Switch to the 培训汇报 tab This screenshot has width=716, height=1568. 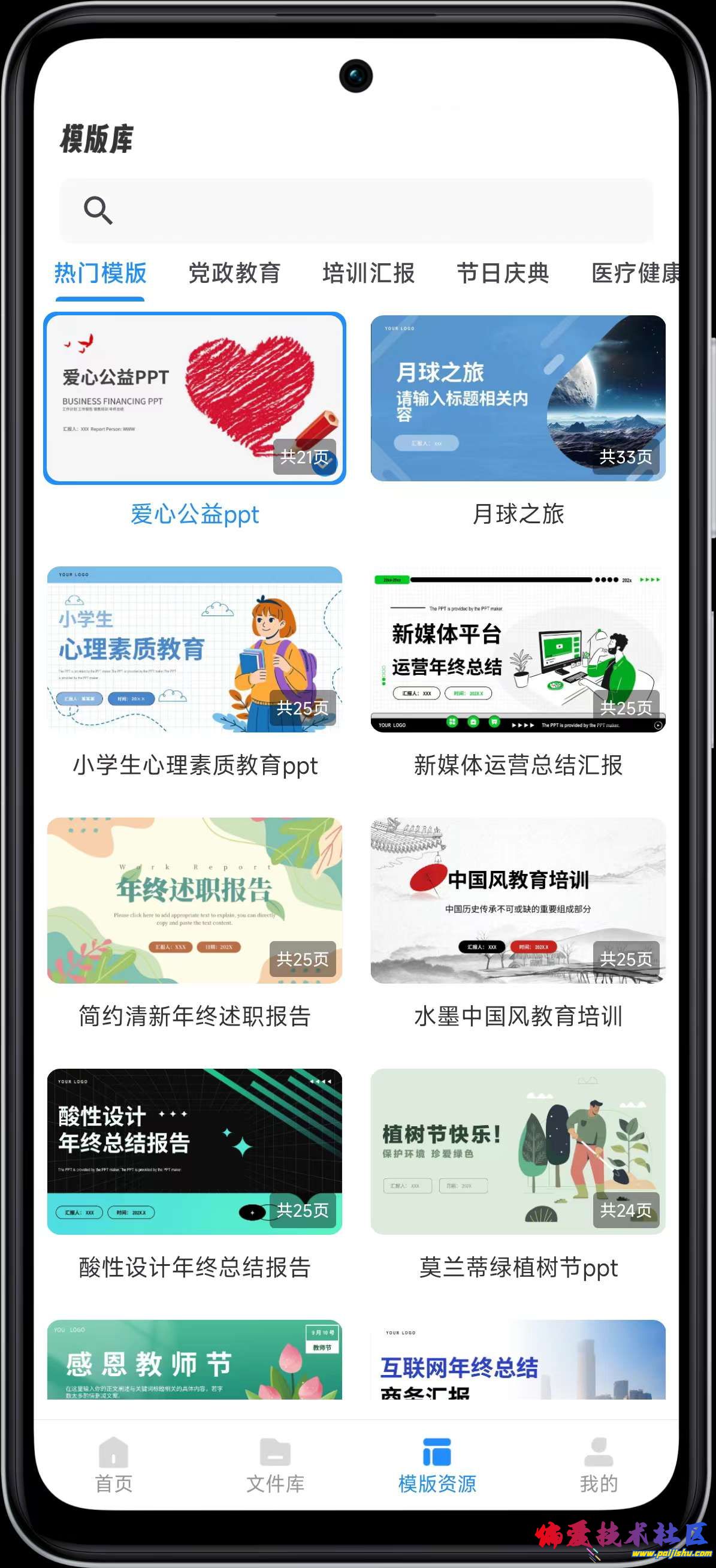click(x=368, y=273)
